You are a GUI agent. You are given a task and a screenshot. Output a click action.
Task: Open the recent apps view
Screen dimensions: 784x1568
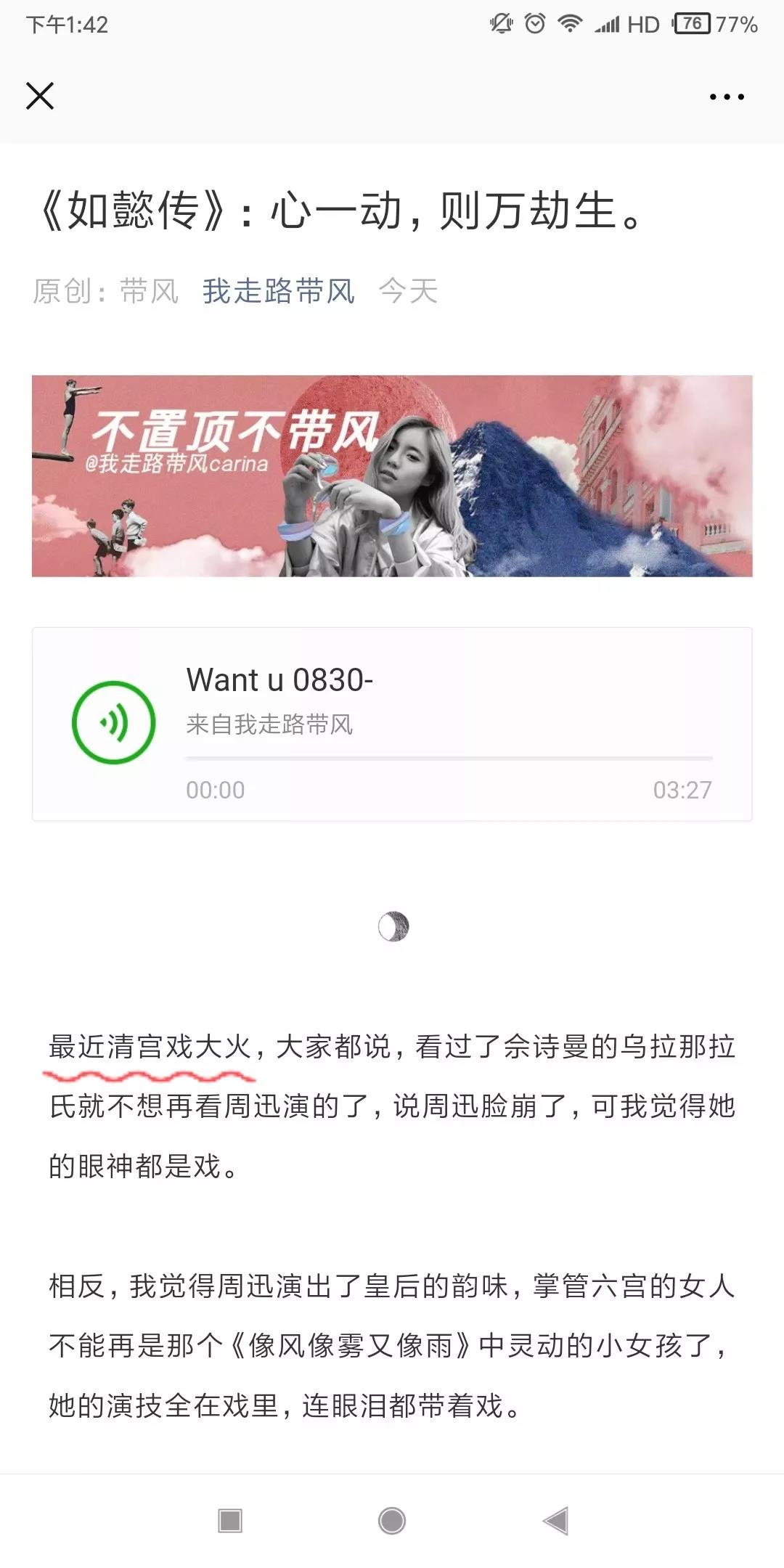[x=230, y=1520]
